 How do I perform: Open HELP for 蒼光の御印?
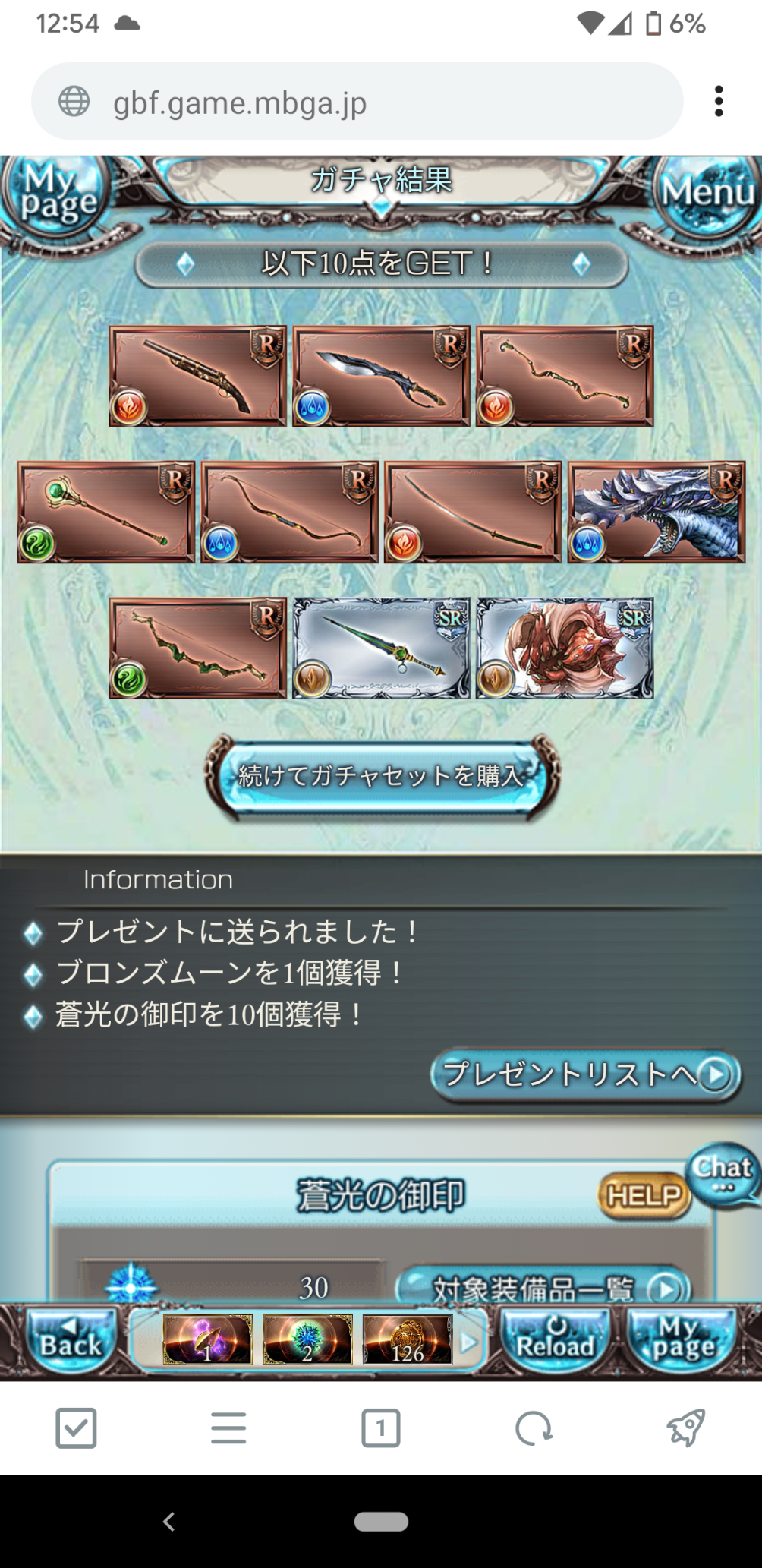click(644, 1197)
